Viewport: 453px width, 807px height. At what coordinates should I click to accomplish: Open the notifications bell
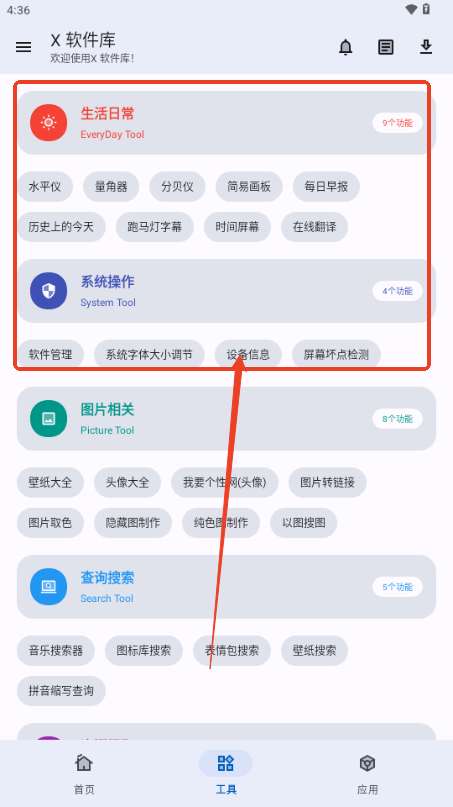coord(345,47)
